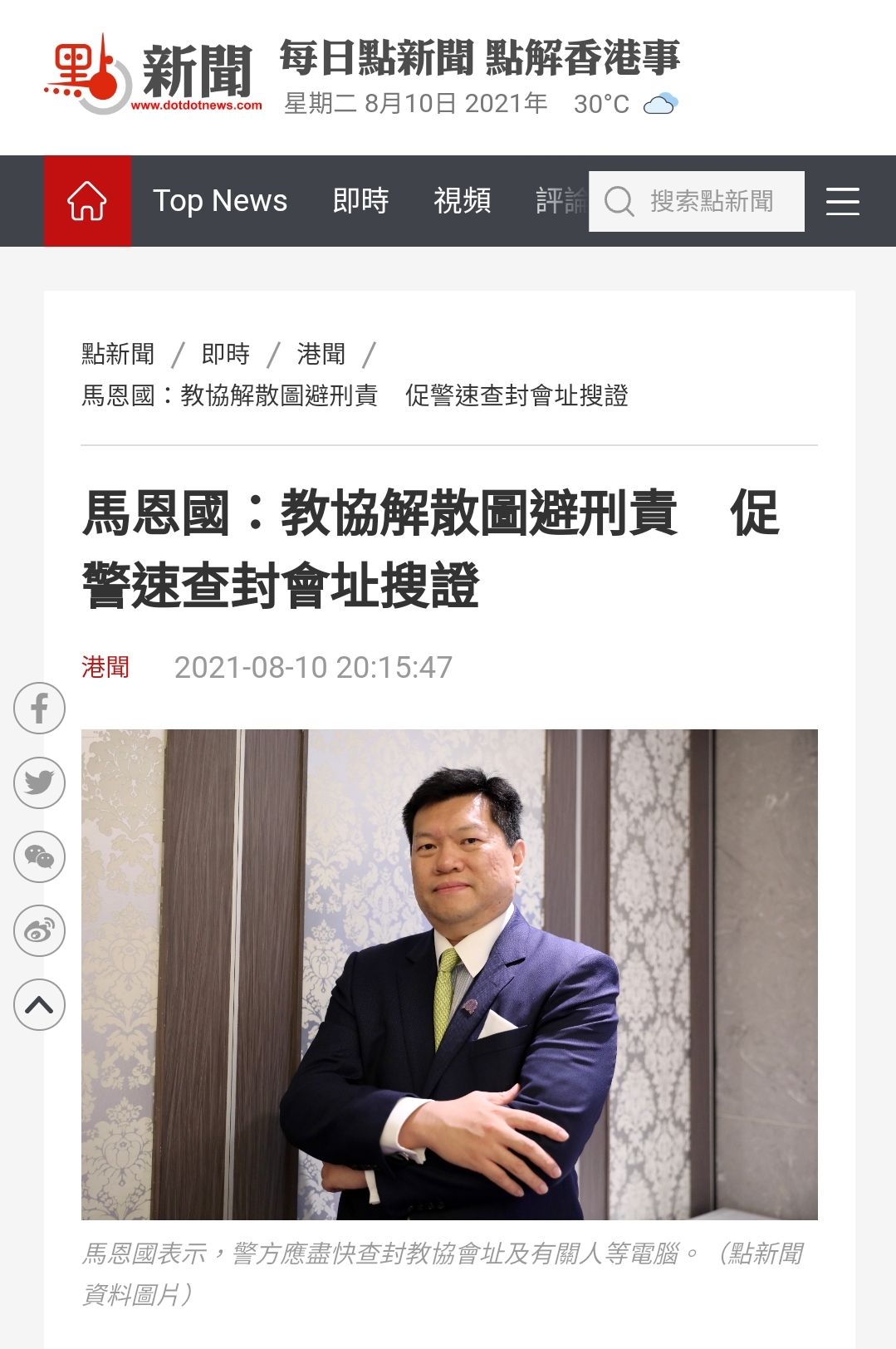Switch to the 視頻 tab

463,201
